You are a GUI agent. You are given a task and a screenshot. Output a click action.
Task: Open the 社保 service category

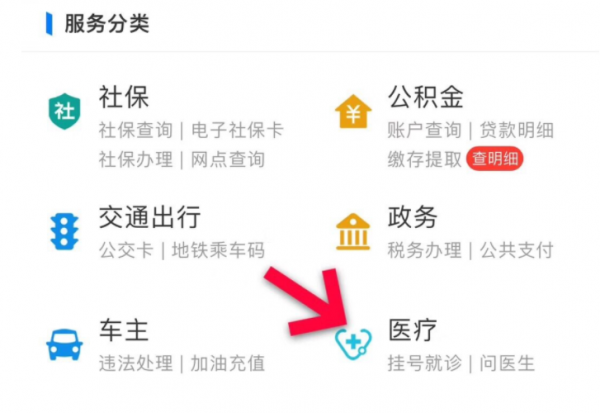point(124,97)
